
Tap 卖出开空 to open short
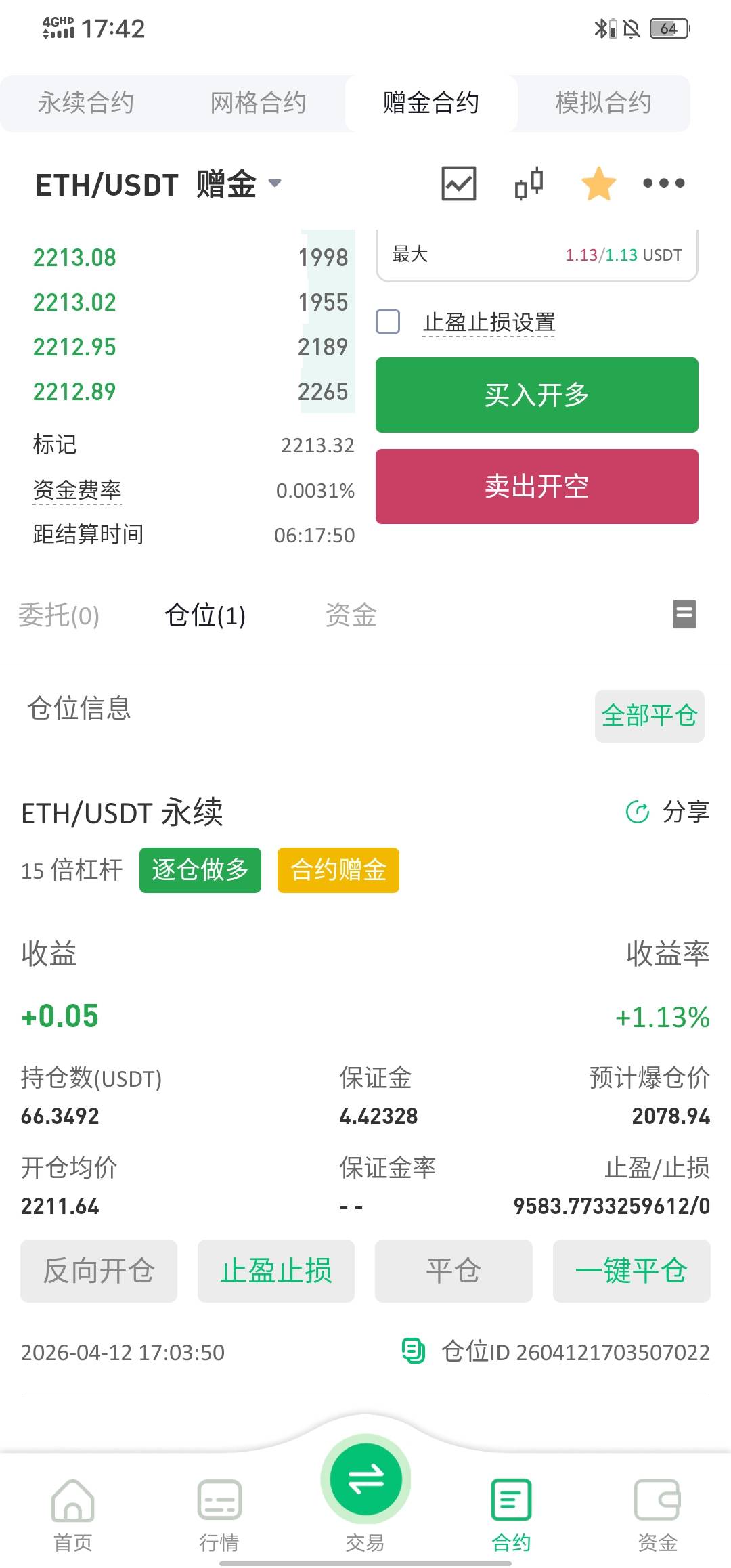pos(537,486)
